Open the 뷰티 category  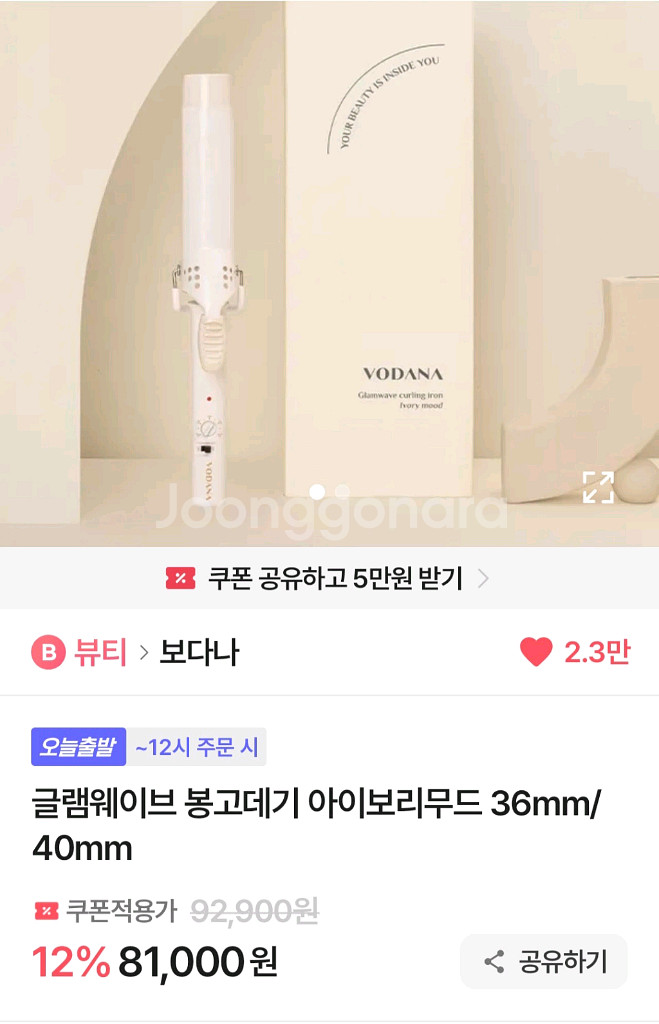(99, 653)
